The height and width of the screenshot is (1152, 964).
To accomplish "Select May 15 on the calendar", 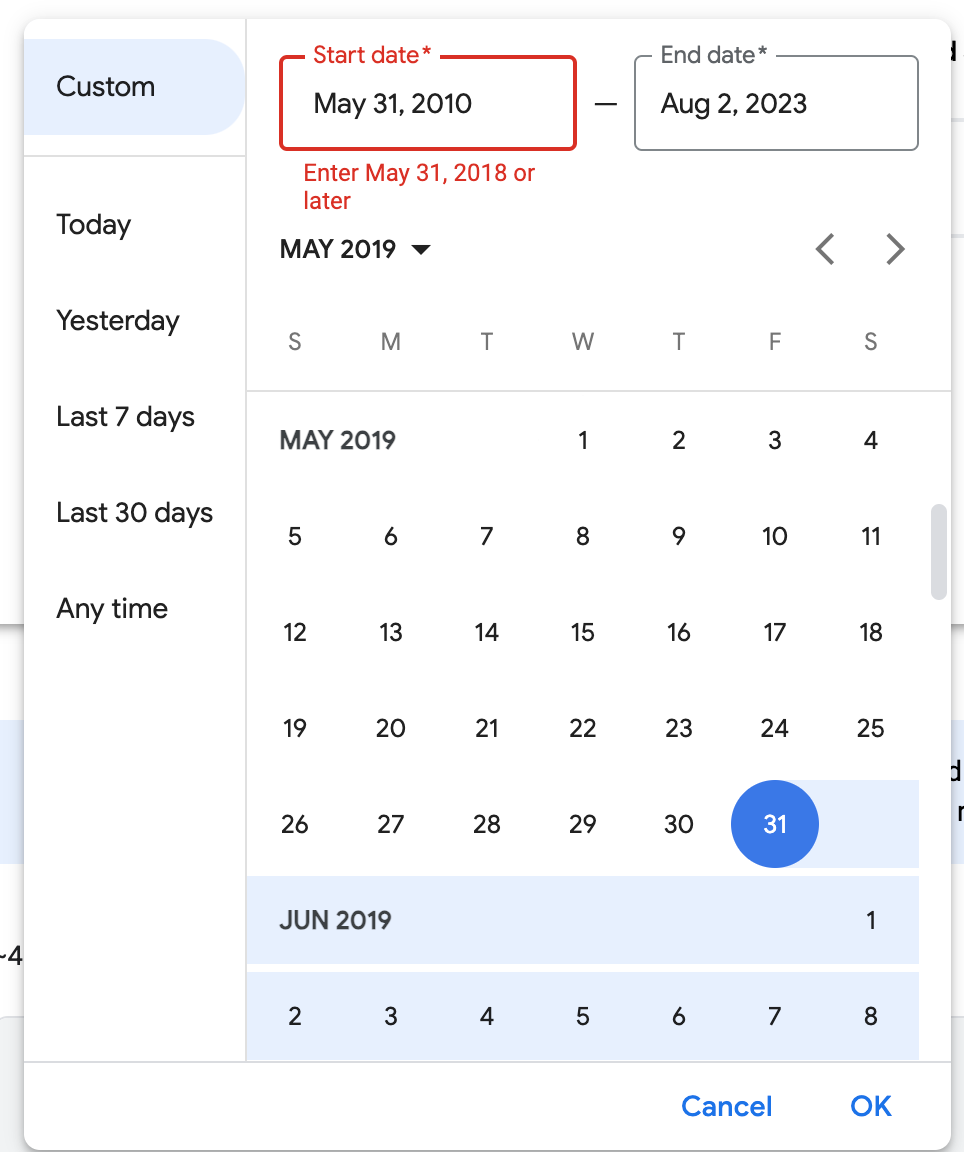I will coord(583,633).
